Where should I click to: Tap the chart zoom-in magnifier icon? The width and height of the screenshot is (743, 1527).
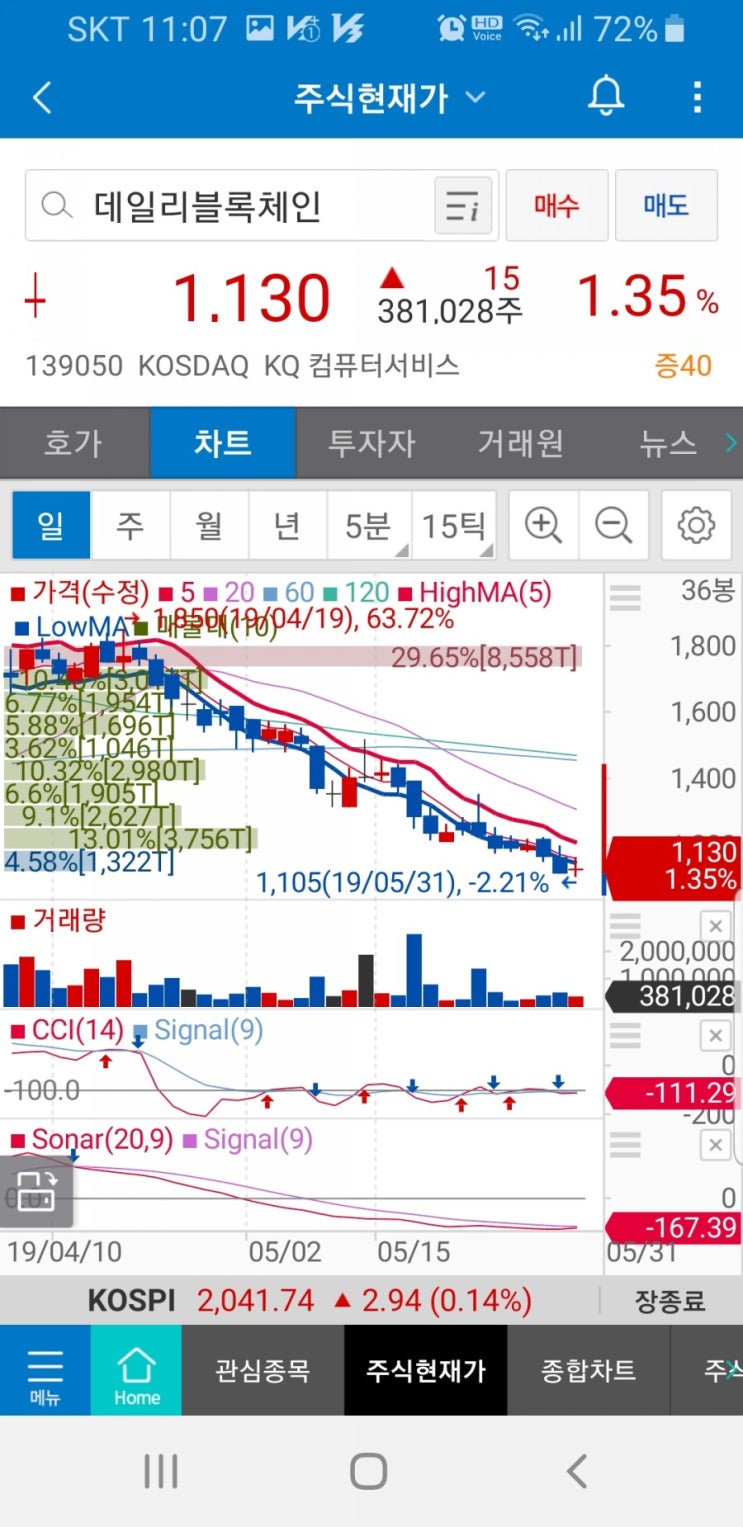(x=542, y=525)
